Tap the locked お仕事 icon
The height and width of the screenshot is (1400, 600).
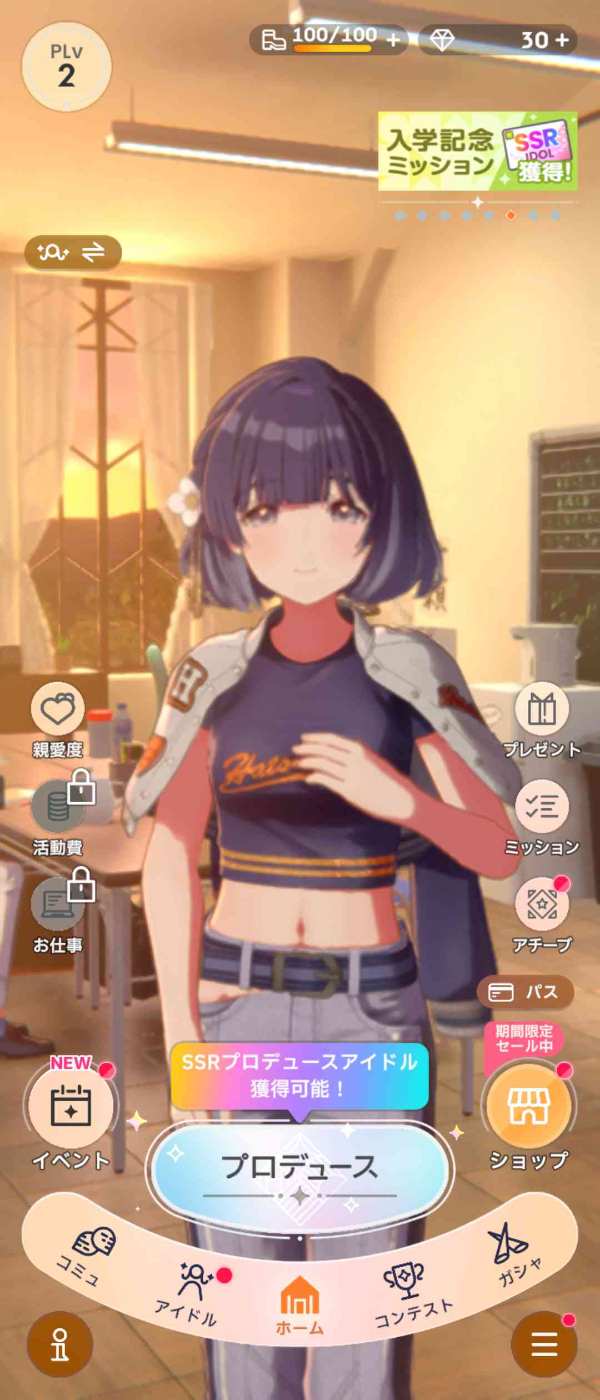(x=58, y=908)
